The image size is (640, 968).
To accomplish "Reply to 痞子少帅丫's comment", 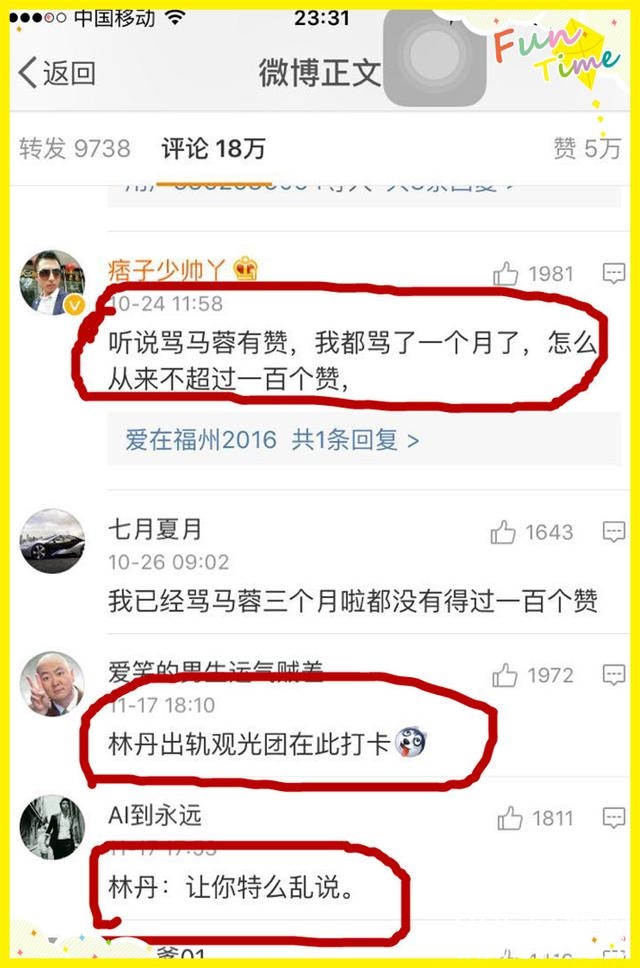I will [x=613, y=273].
